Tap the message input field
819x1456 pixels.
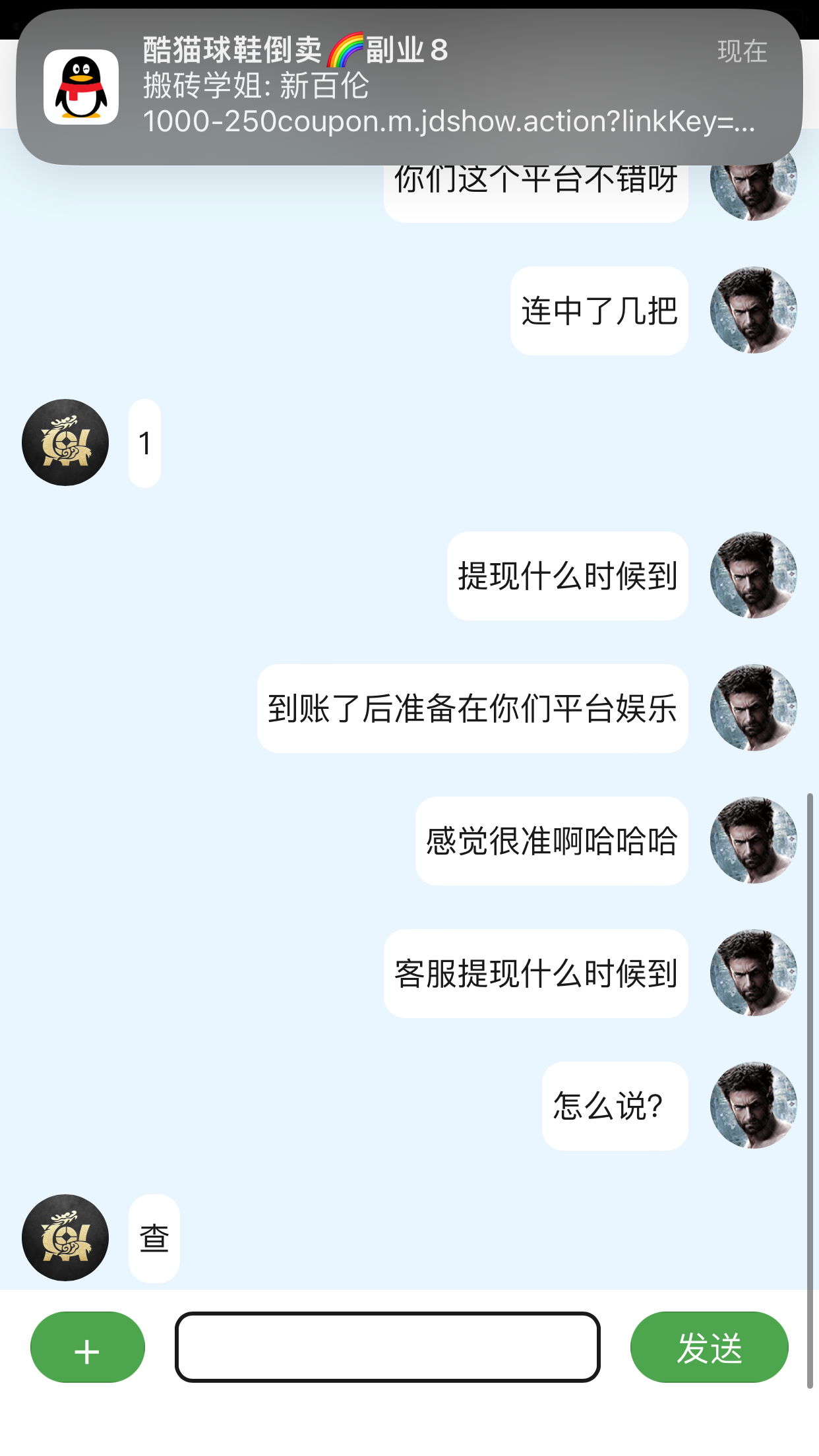pos(389,1347)
